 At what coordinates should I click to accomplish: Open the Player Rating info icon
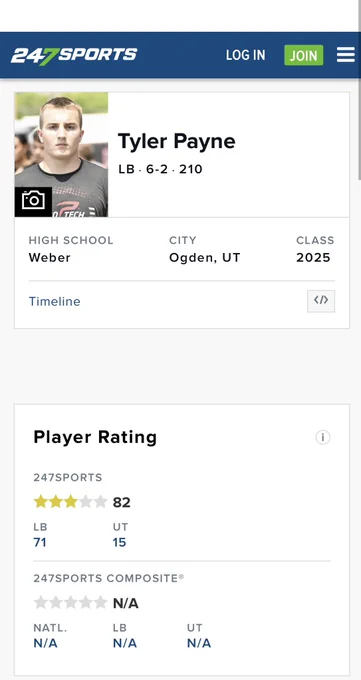323,437
